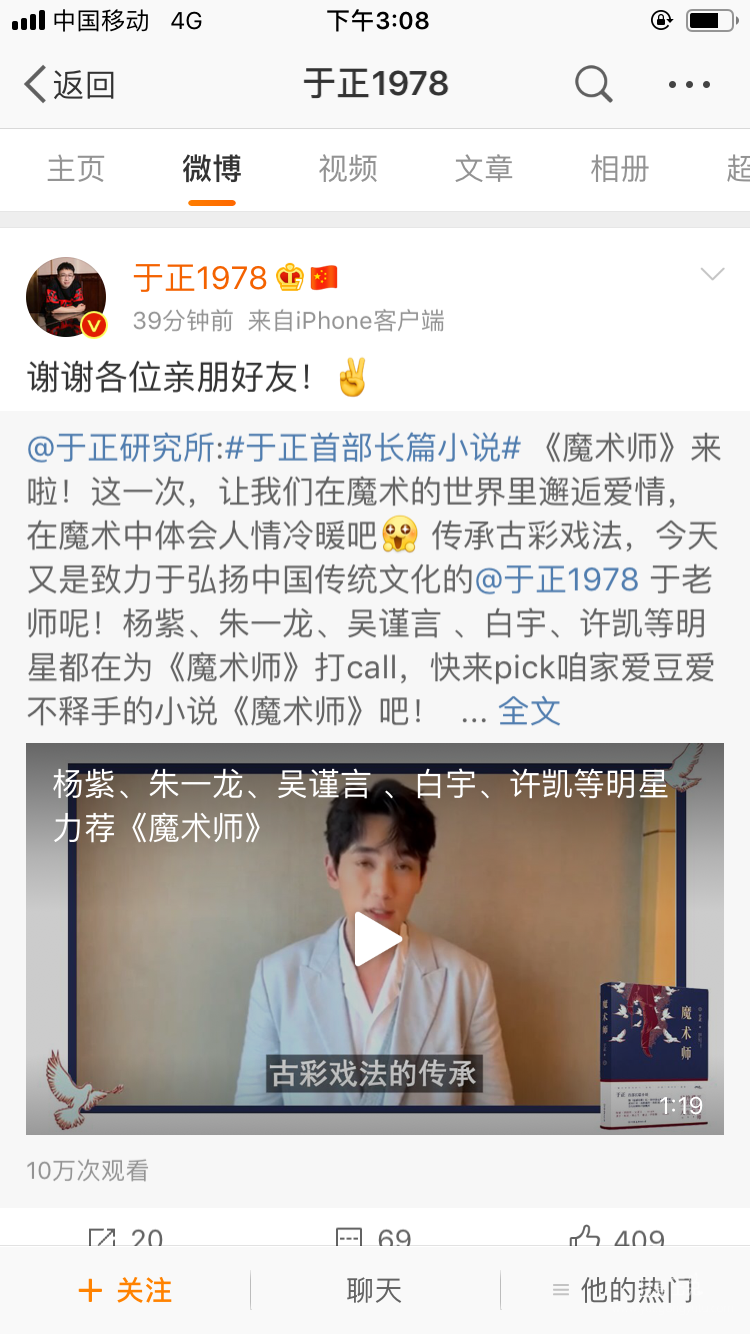This screenshot has height=1334, width=750.
Task: Tap the 返回 back button
Action: click(x=68, y=85)
